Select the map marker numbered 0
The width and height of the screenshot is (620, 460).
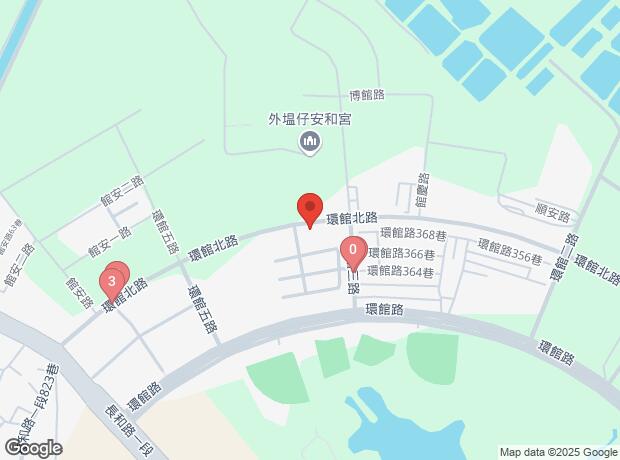352,250
